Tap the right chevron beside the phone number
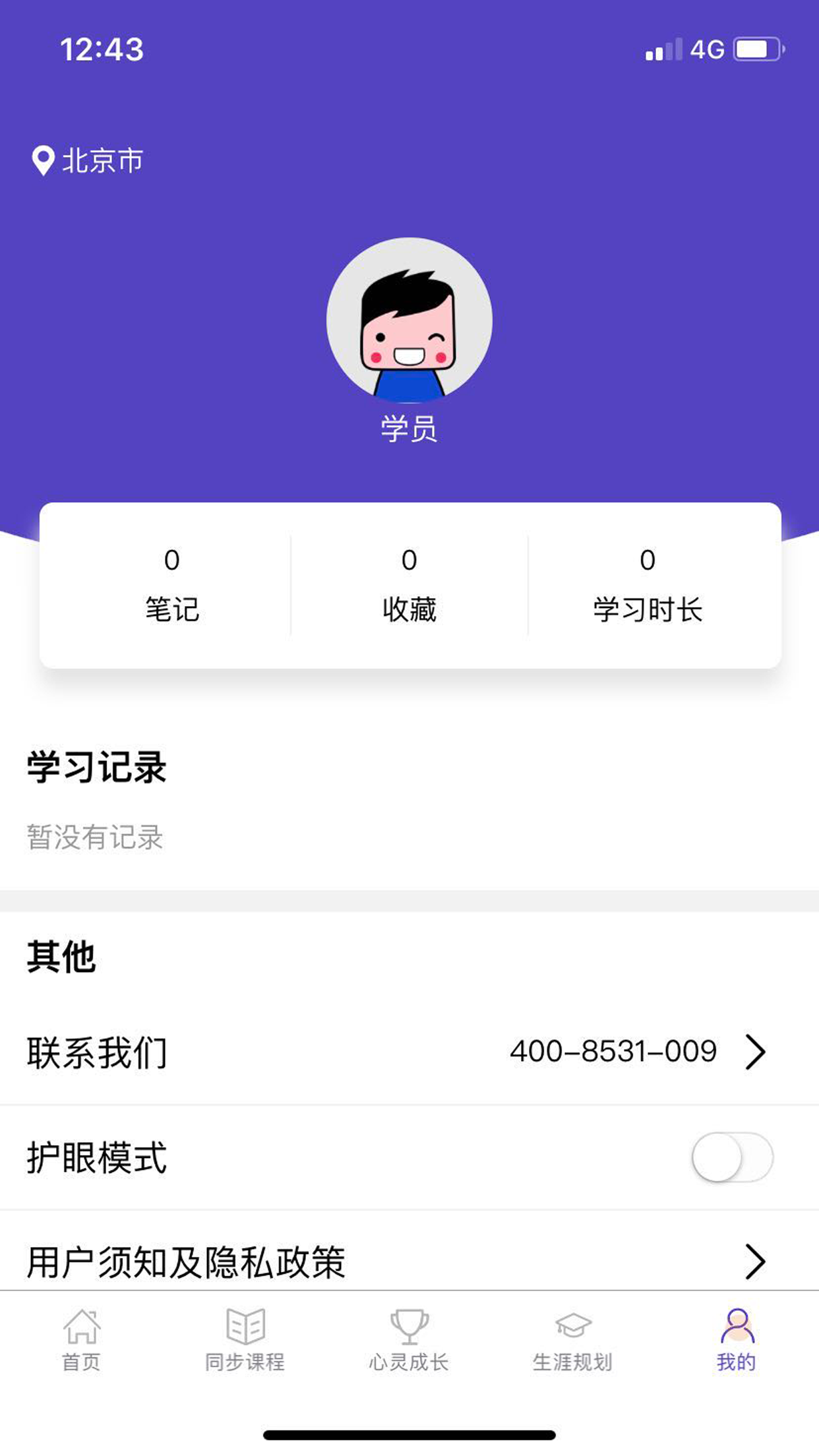The image size is (819, 1456). (756, 1051)
